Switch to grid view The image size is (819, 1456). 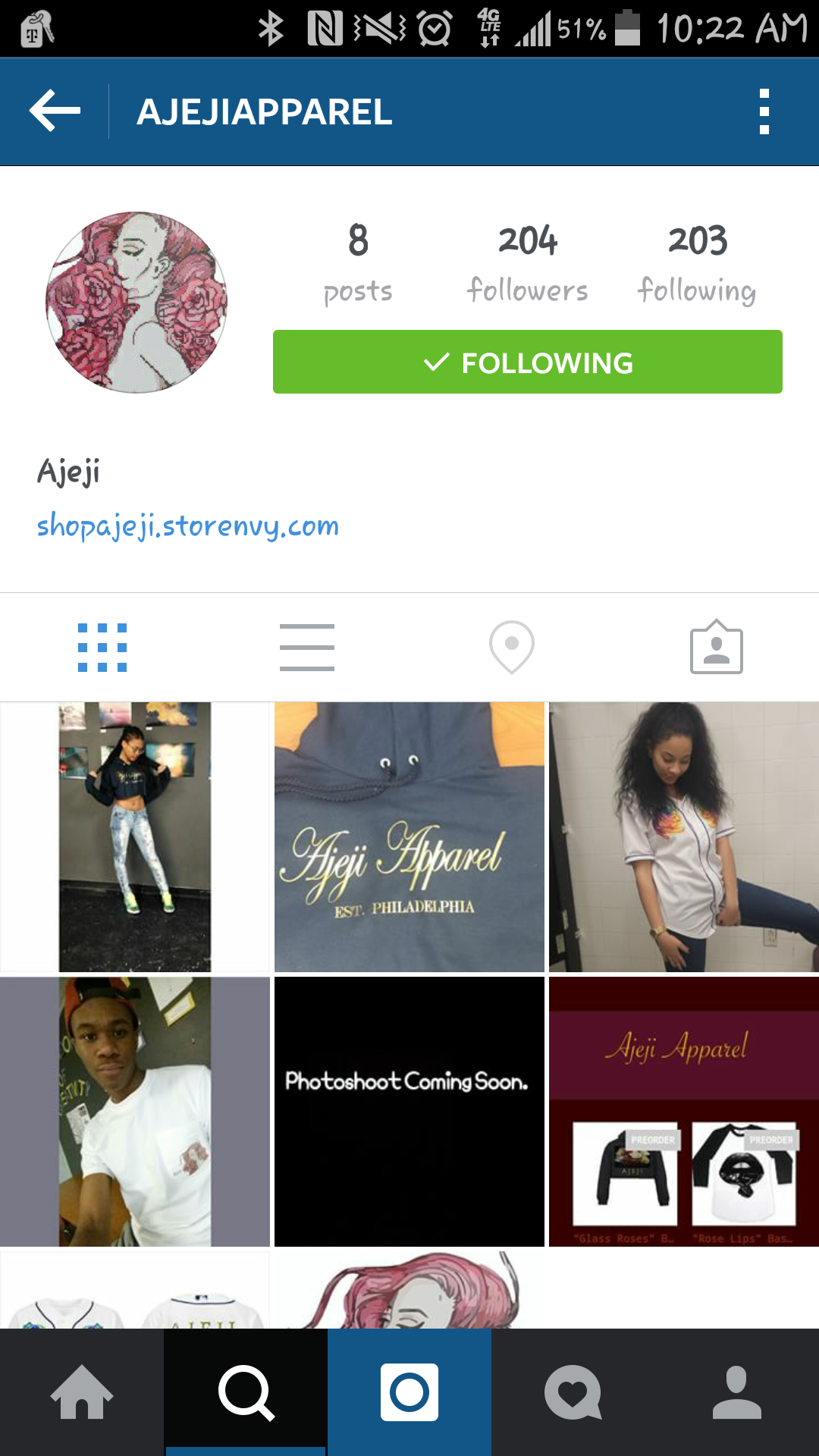click(x=102, y=648)
